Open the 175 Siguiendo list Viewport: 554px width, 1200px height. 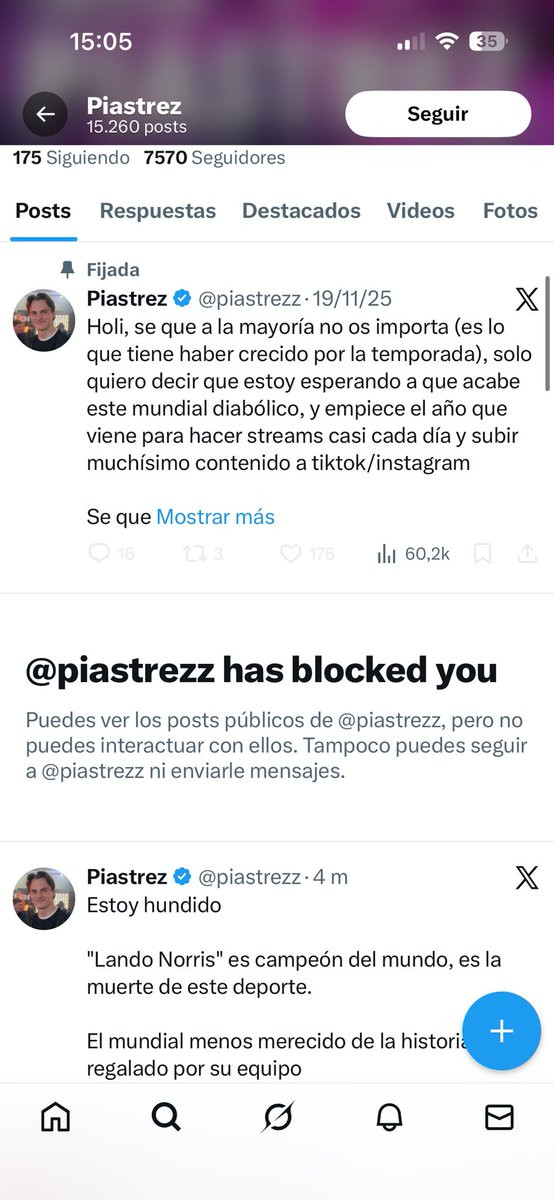[x=71, y=158]
